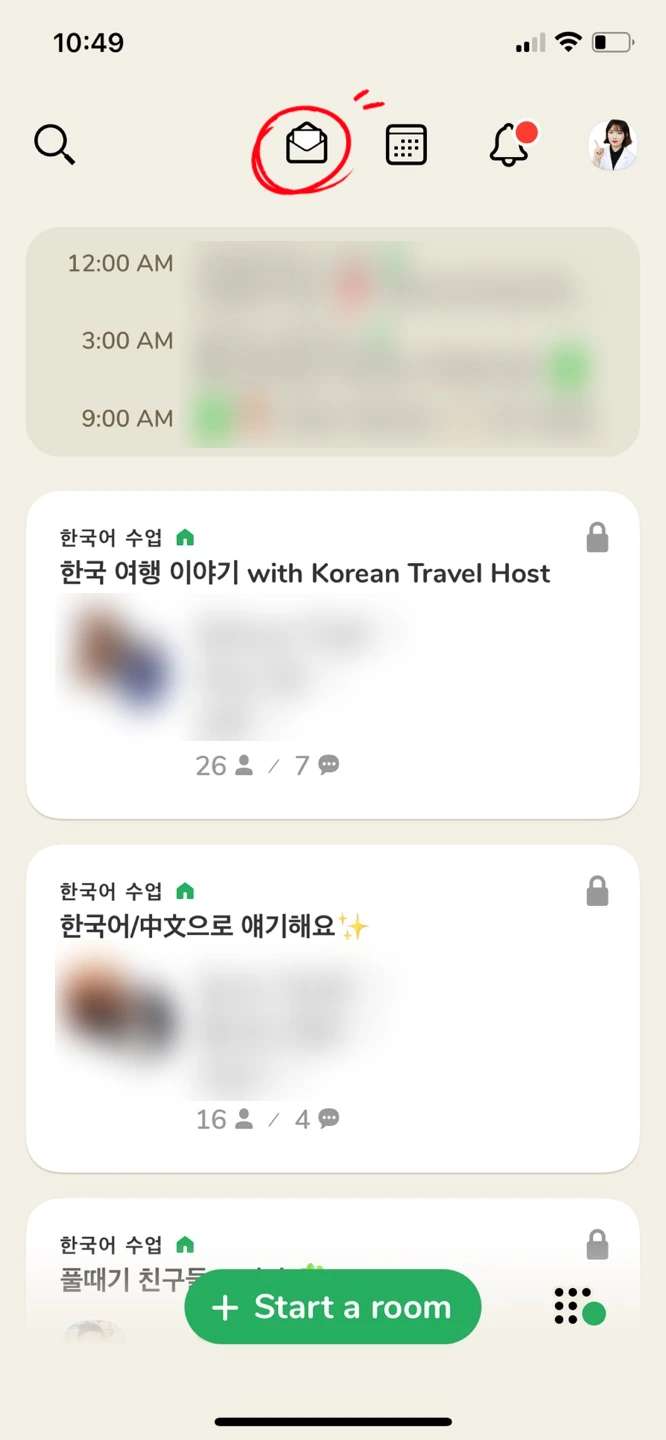The height and width of the screenshot is (1440, 666).
Task: Tap the Start a room button
Action: pos(333,1307)
